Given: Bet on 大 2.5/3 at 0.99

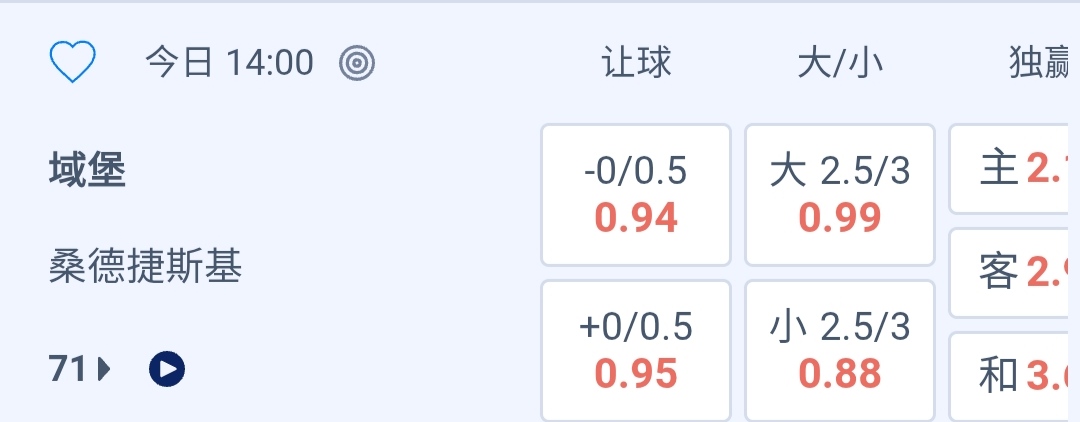Looking at the screenshot, I should (840, 194).
